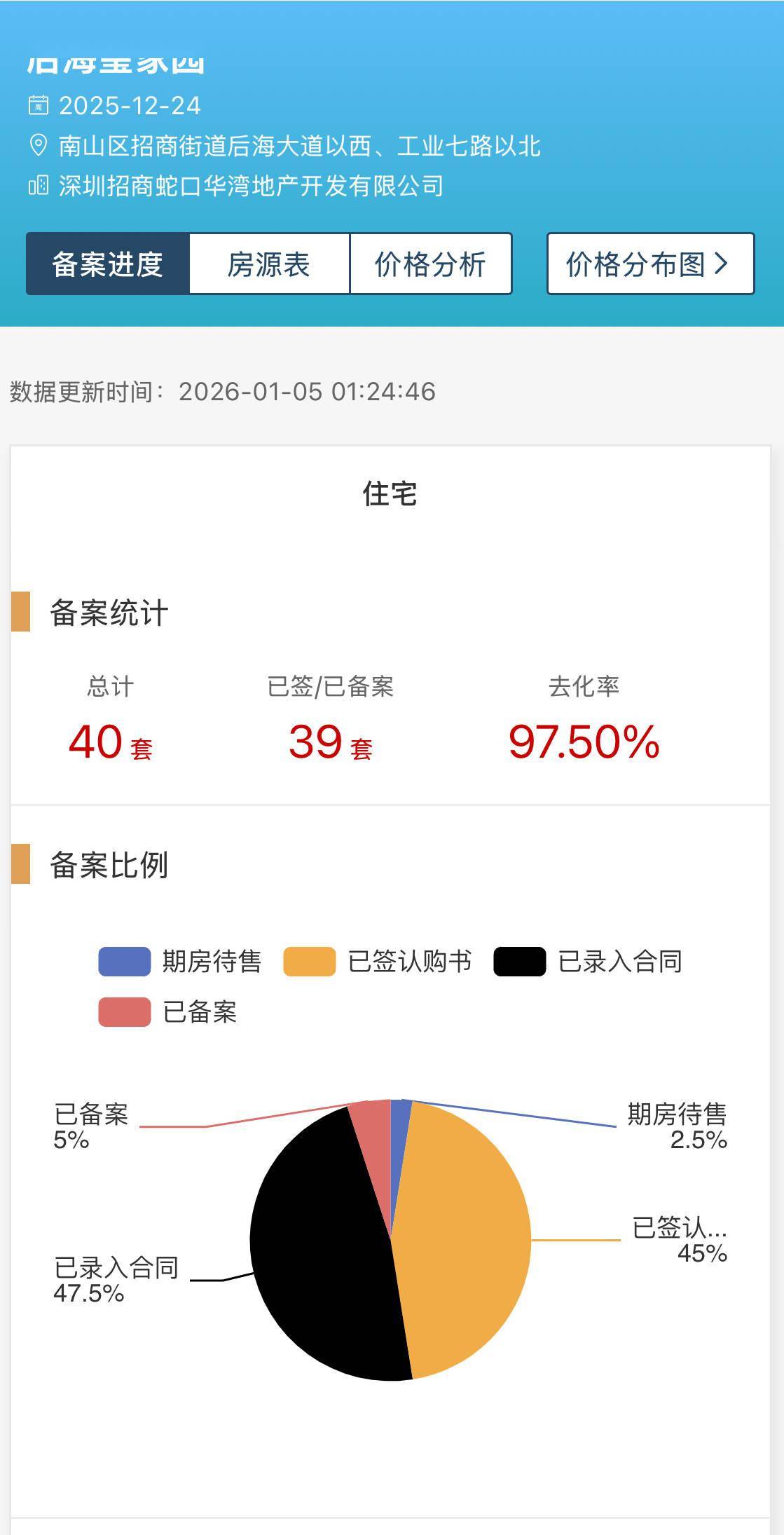Toggle 已签认购书 legend item
The image size is (784, 1535).
378,962
